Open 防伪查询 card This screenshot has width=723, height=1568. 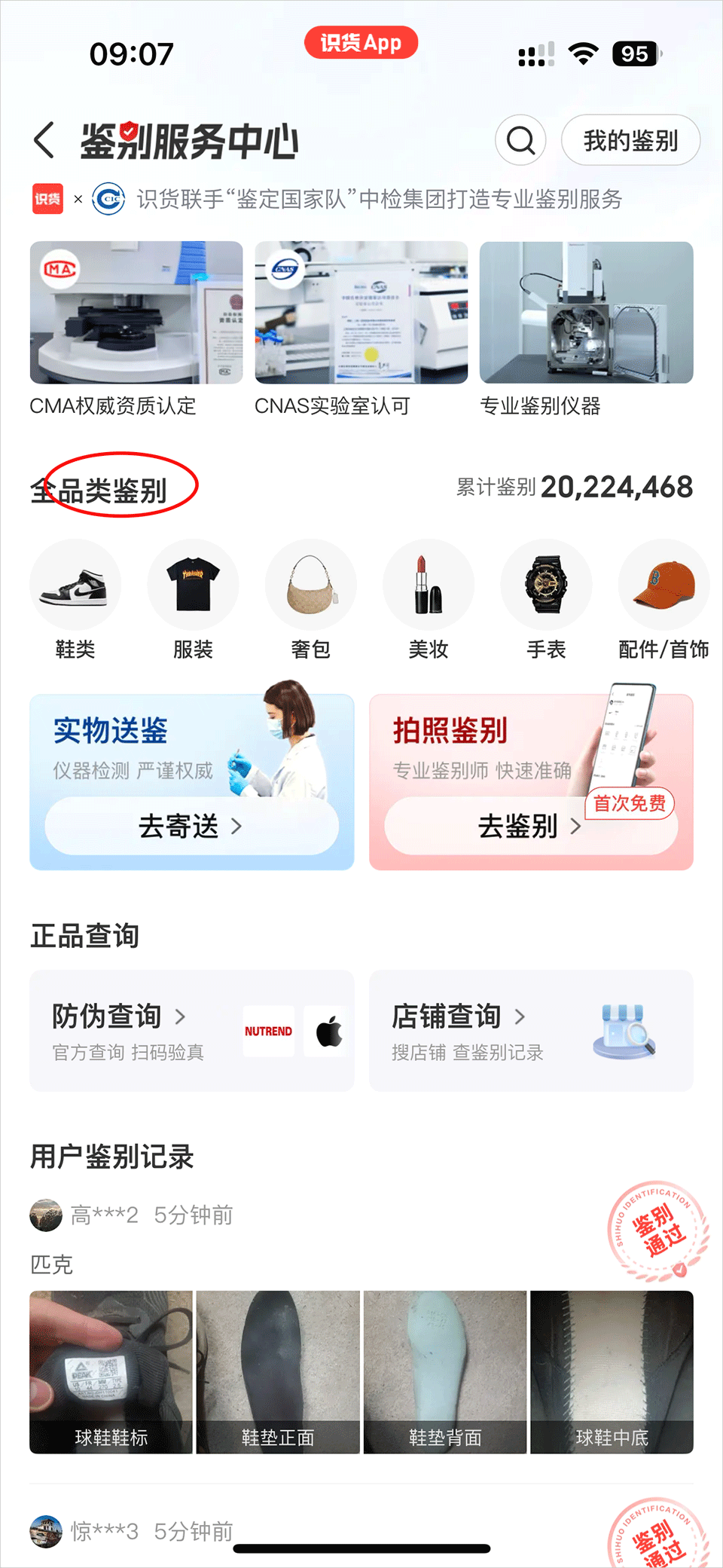(191, 1030)
